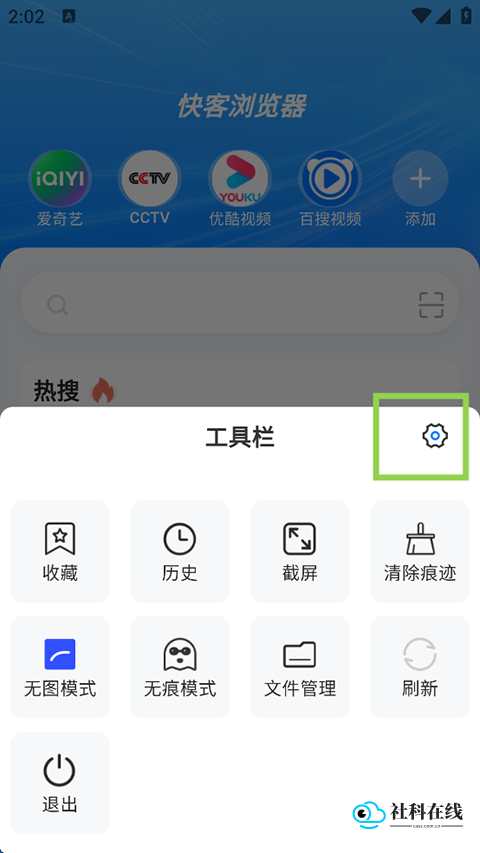This screenshot has width=480, height=853.
Task: Toggle 无图模式 no-image mode
Action: click(x=60, y=667)
